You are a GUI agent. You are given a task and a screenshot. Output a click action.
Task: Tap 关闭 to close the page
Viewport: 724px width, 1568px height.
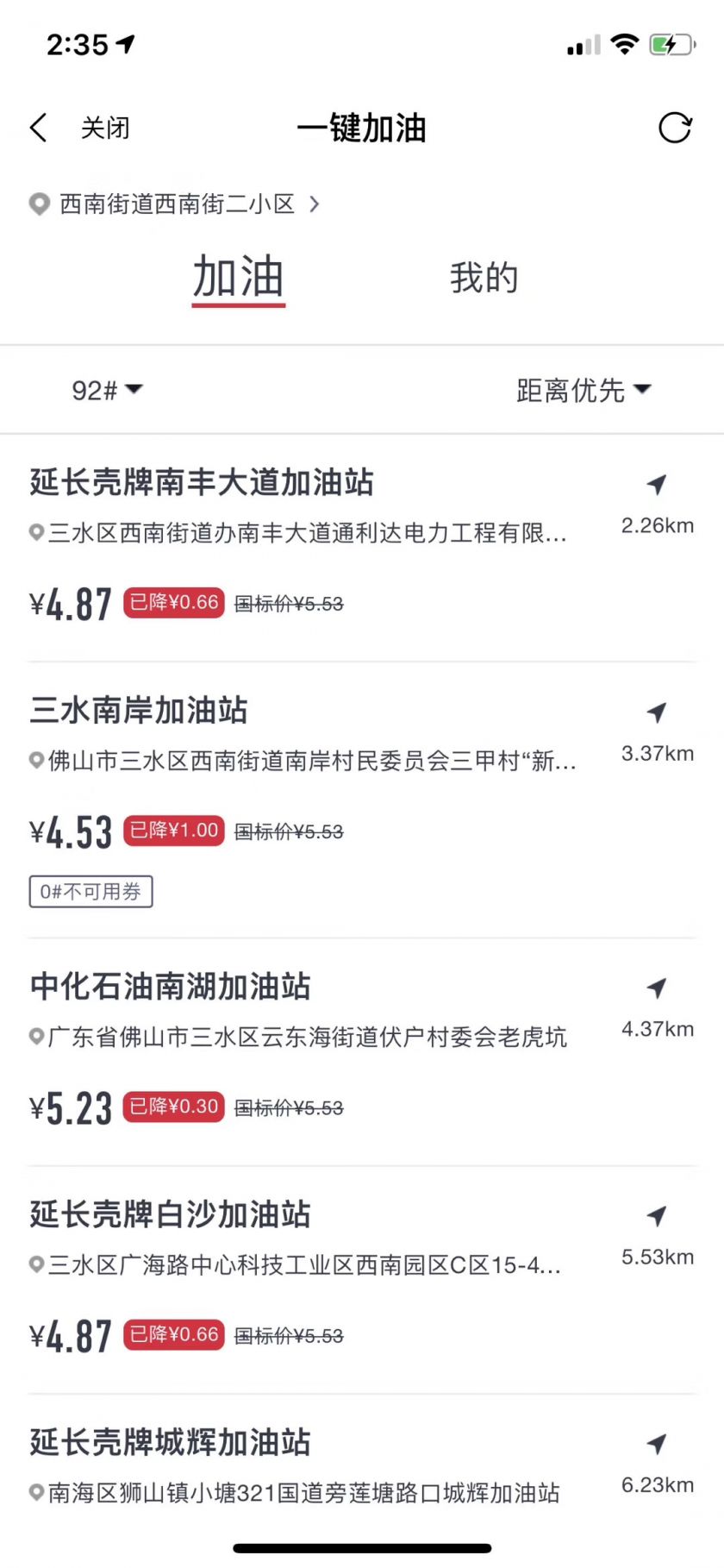coord(105,128)
